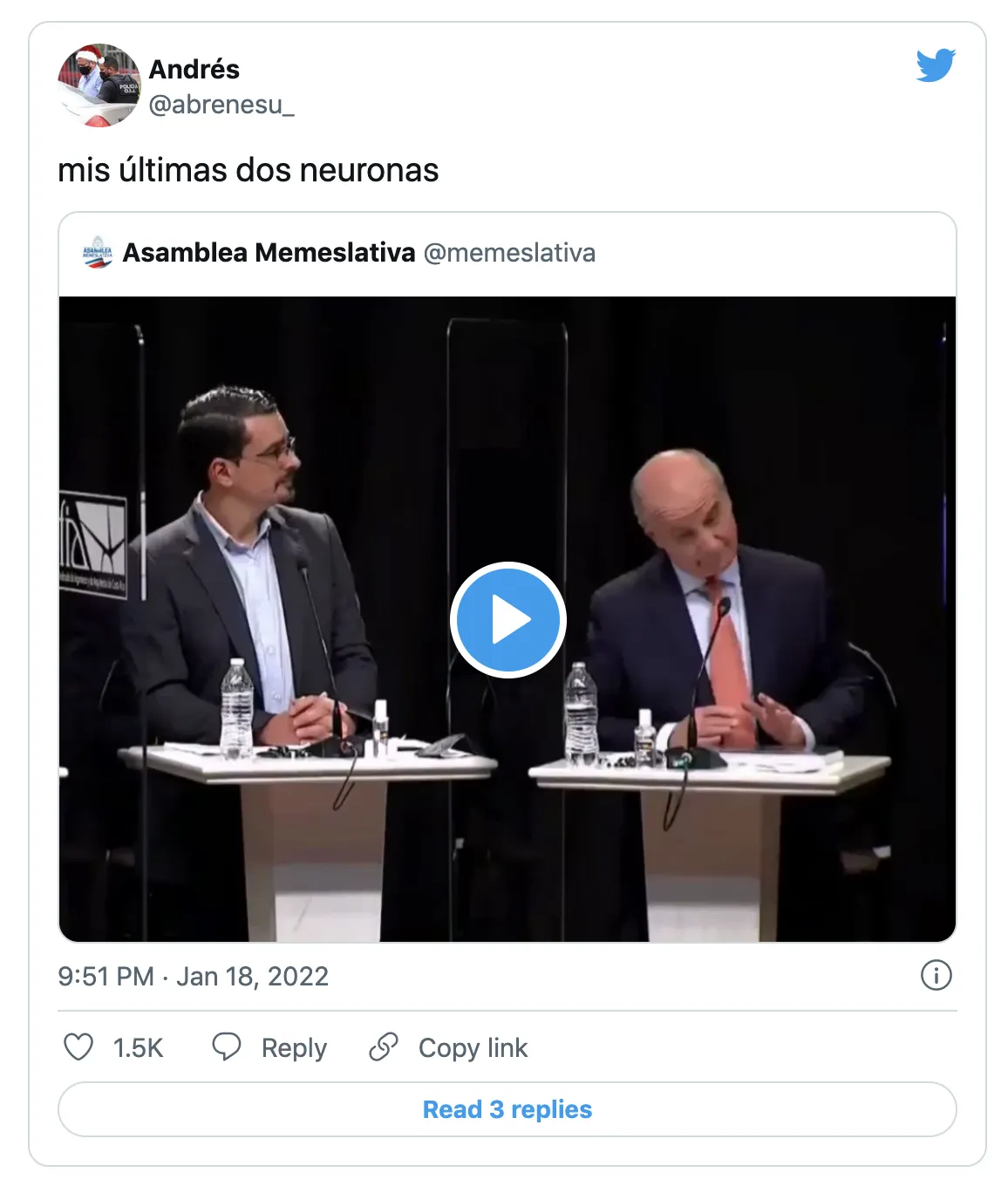1008x1193 pixels.
Task: Open the Twitter bird logo link
Action: click(936, 65)
